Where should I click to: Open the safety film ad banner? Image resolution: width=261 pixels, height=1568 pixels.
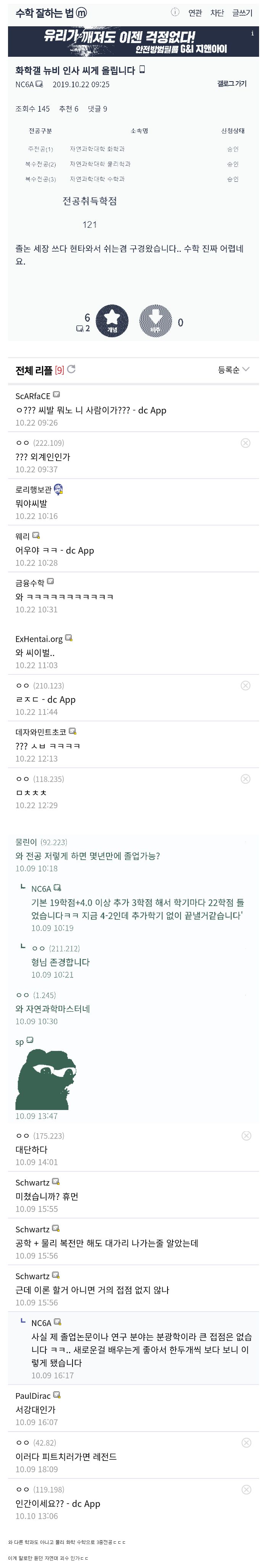point(133,42)
